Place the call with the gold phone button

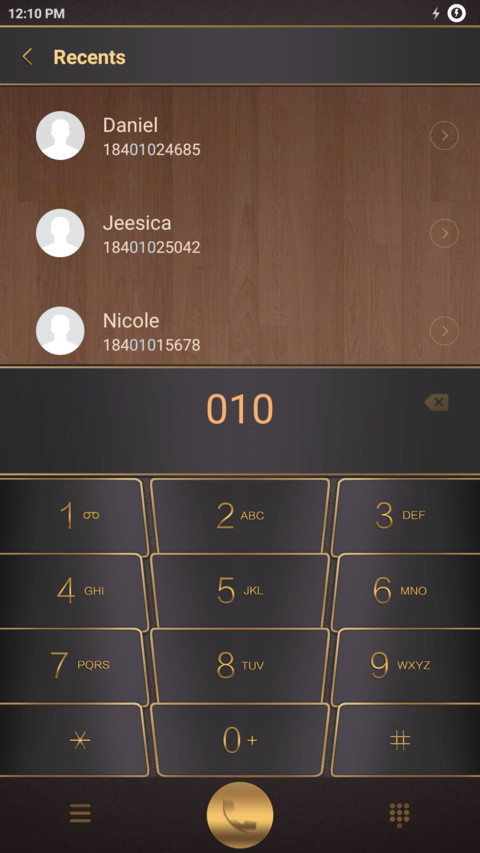click(240, 815)
